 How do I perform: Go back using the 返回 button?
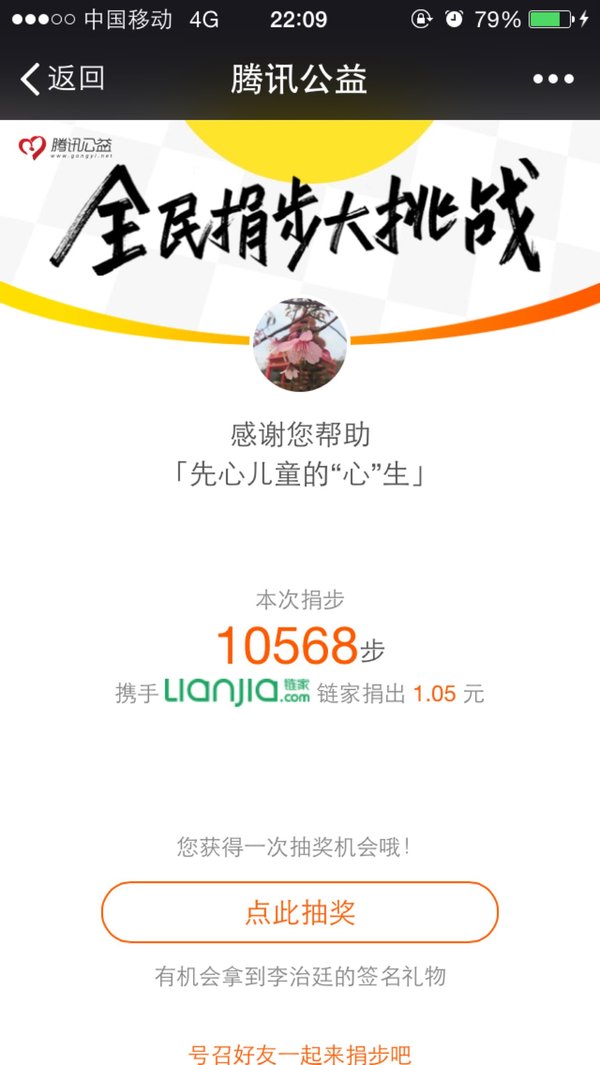62,79
